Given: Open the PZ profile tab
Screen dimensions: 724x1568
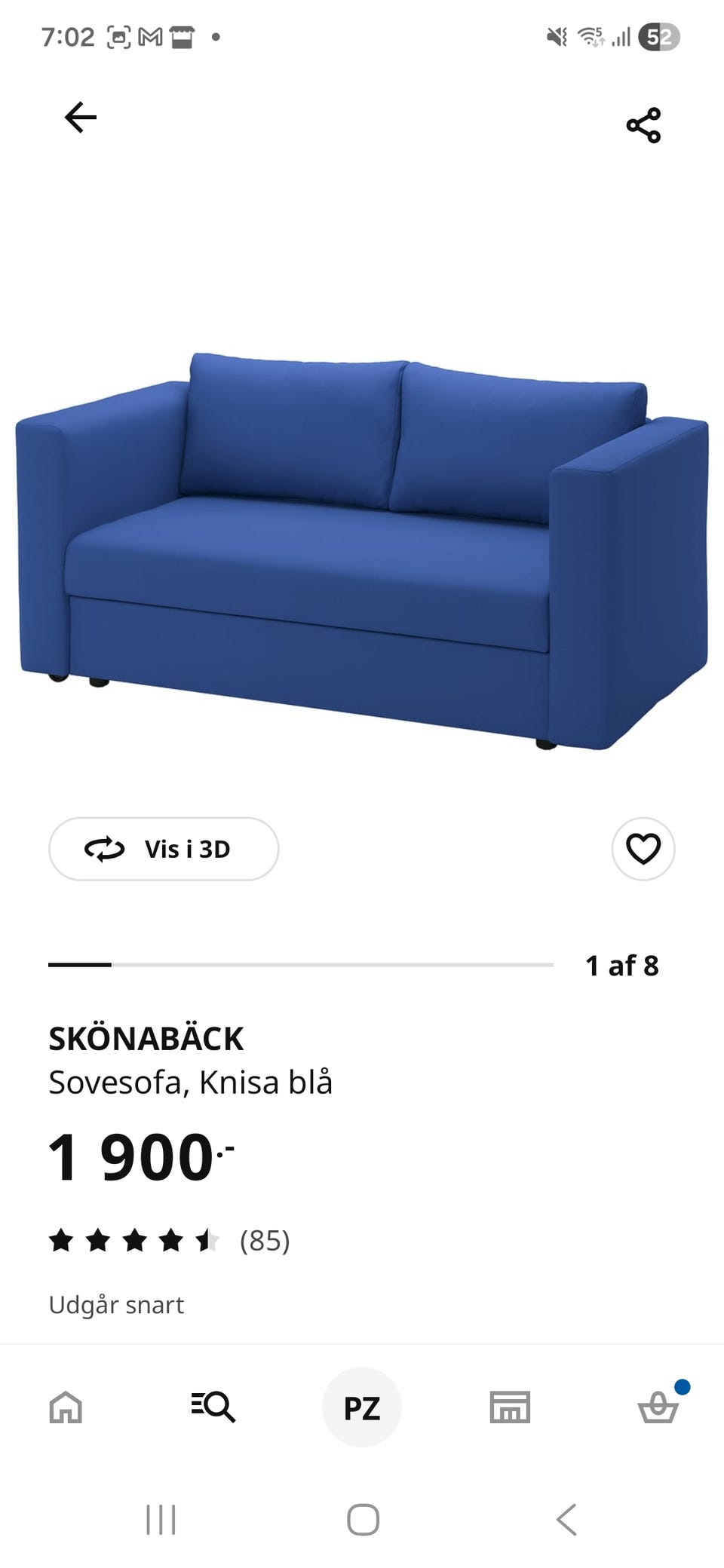Looking at the screenshot, I should coord(362,1407).
